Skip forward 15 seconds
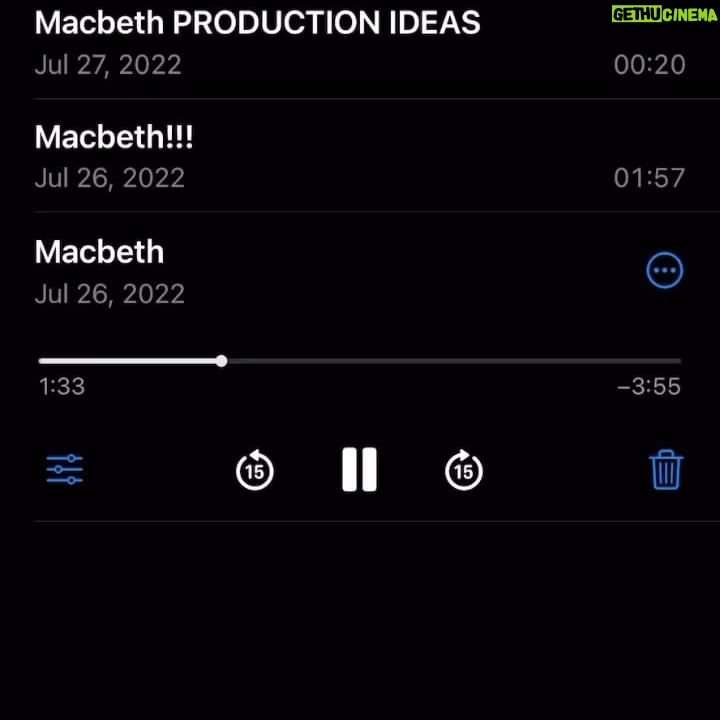 [464, 470]
